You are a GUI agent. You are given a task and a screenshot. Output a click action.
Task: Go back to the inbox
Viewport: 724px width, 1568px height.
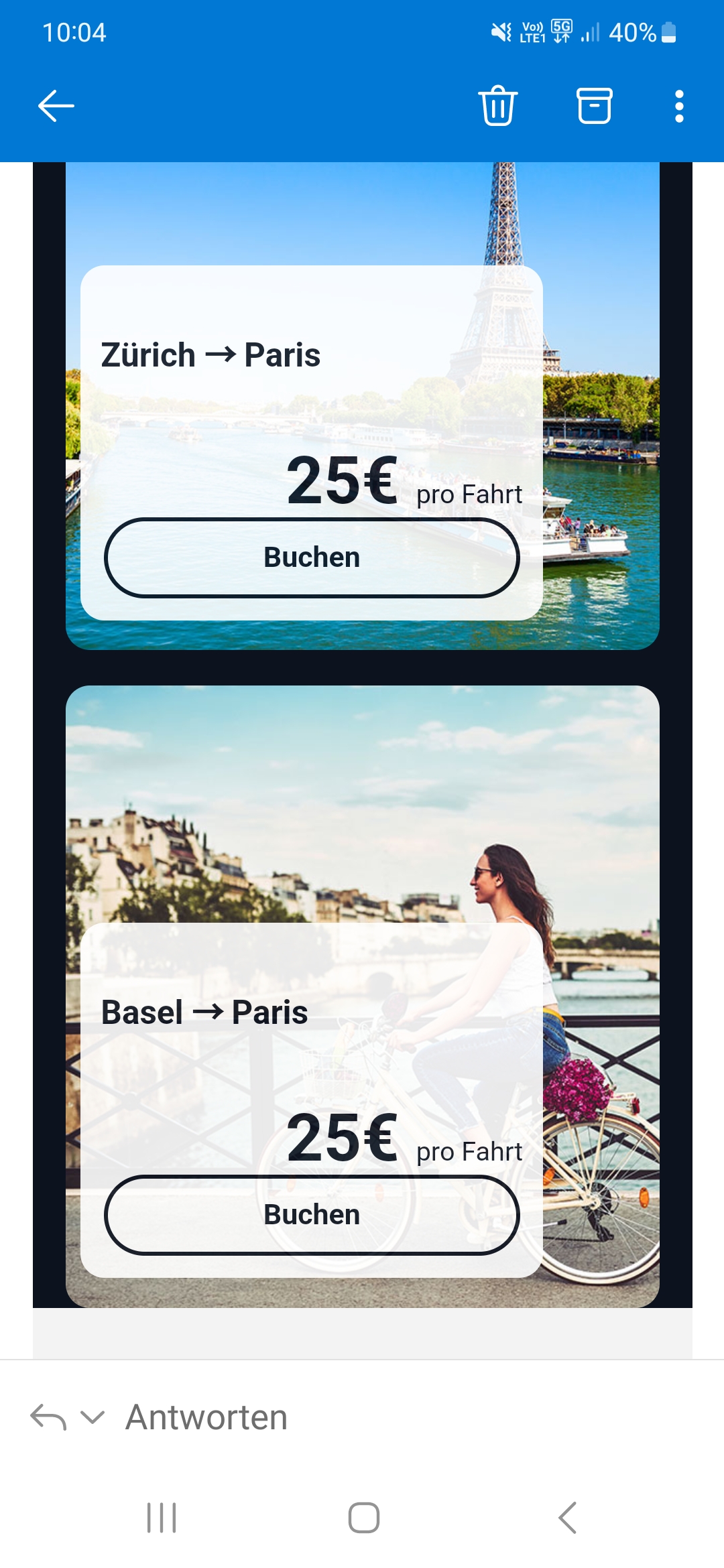click(56, 106)
